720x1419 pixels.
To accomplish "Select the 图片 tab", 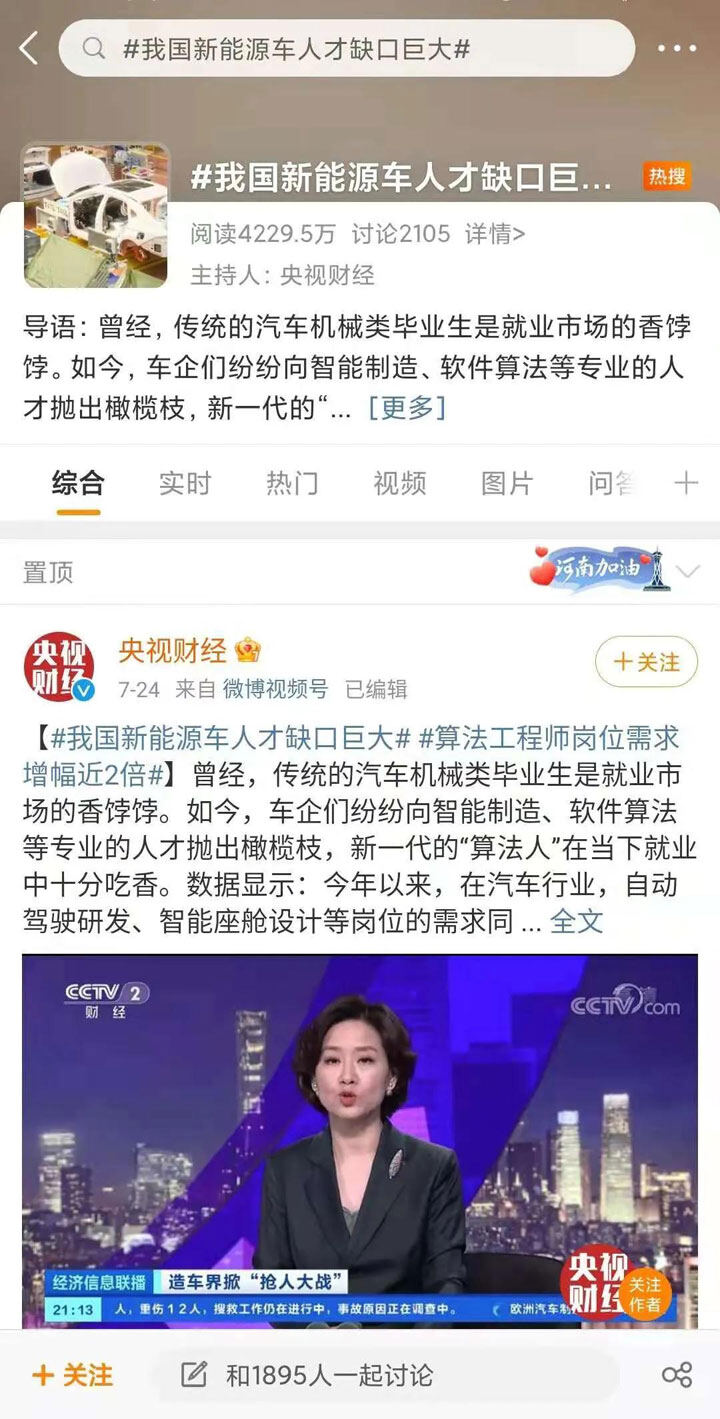I will [510, 483].
